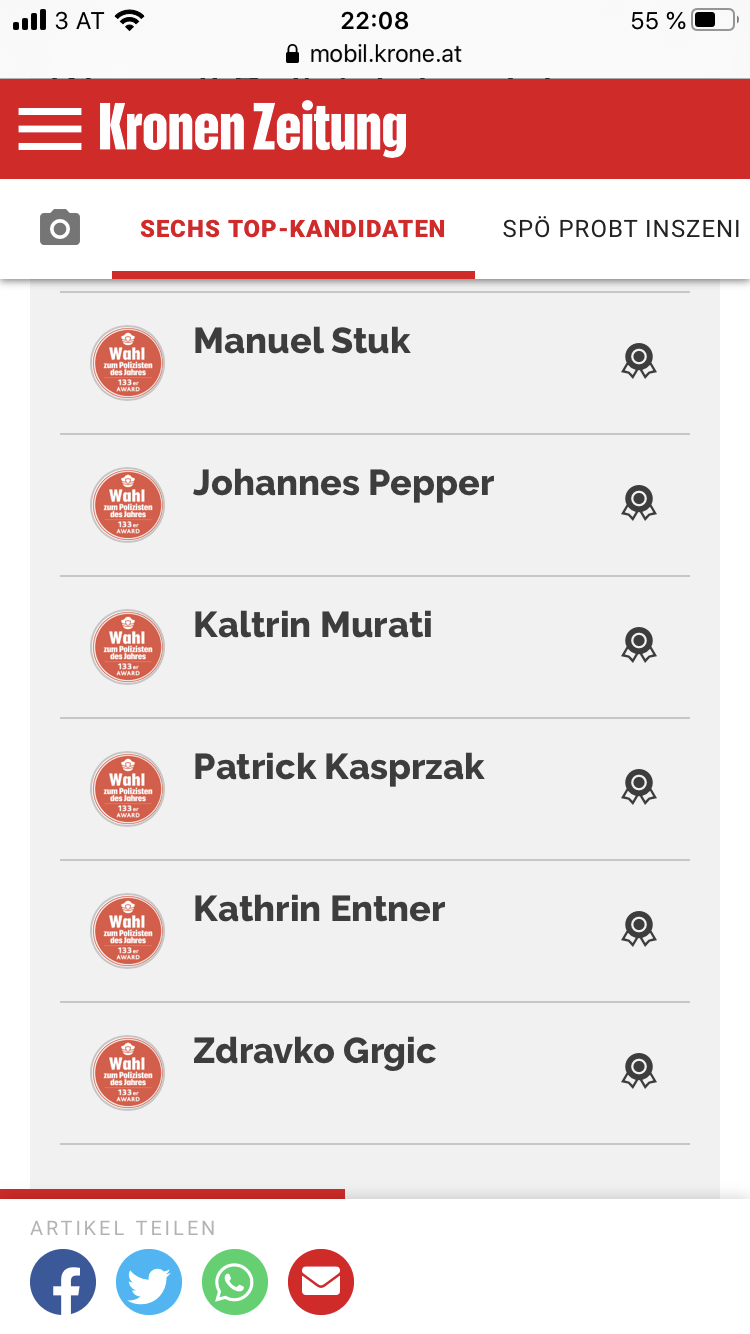Tap award ribbon next to Patrick Kasprzak
The image size is (750, 1334).
point(639,786)
